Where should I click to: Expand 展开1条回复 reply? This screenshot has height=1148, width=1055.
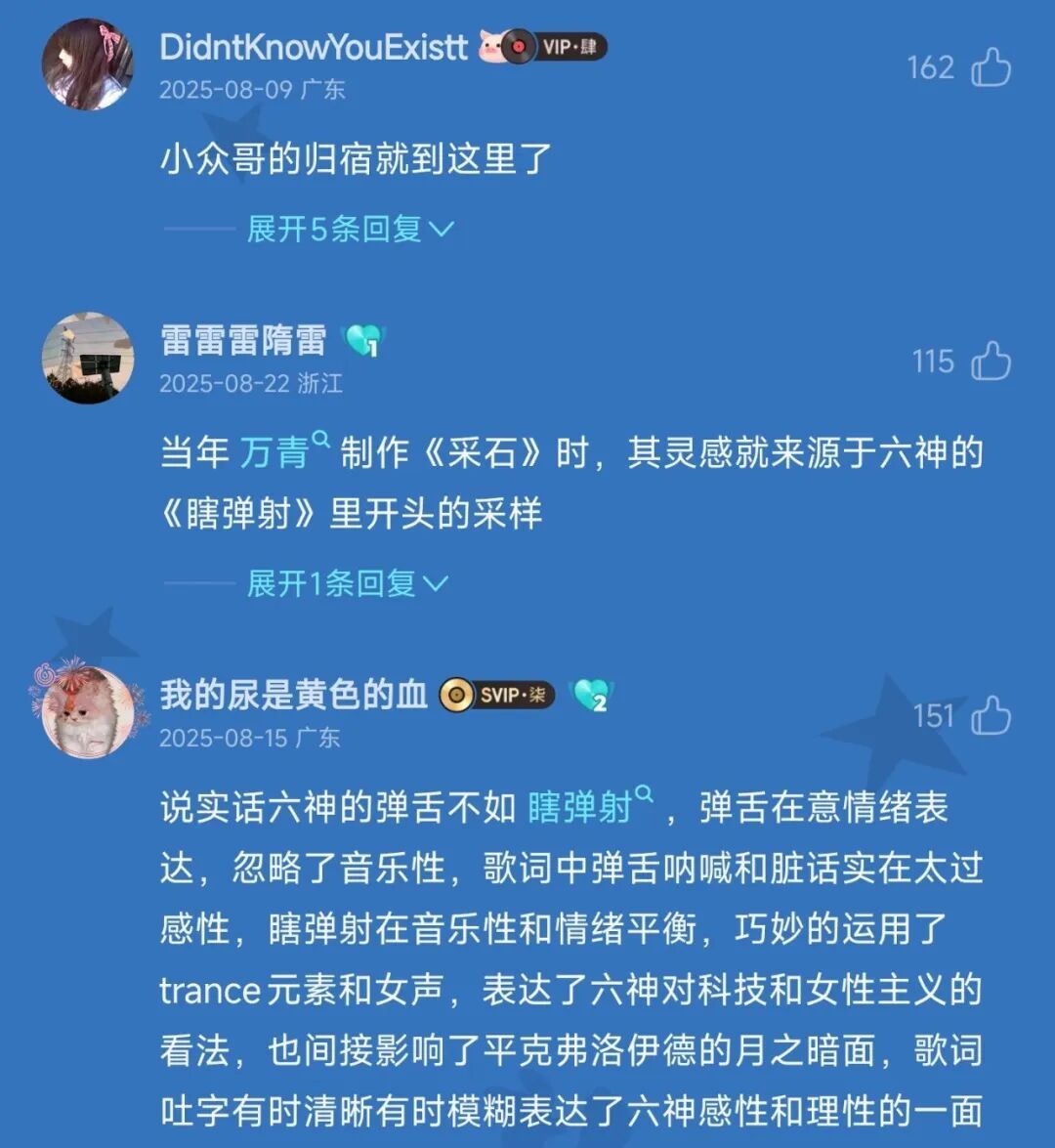(346, 583)
